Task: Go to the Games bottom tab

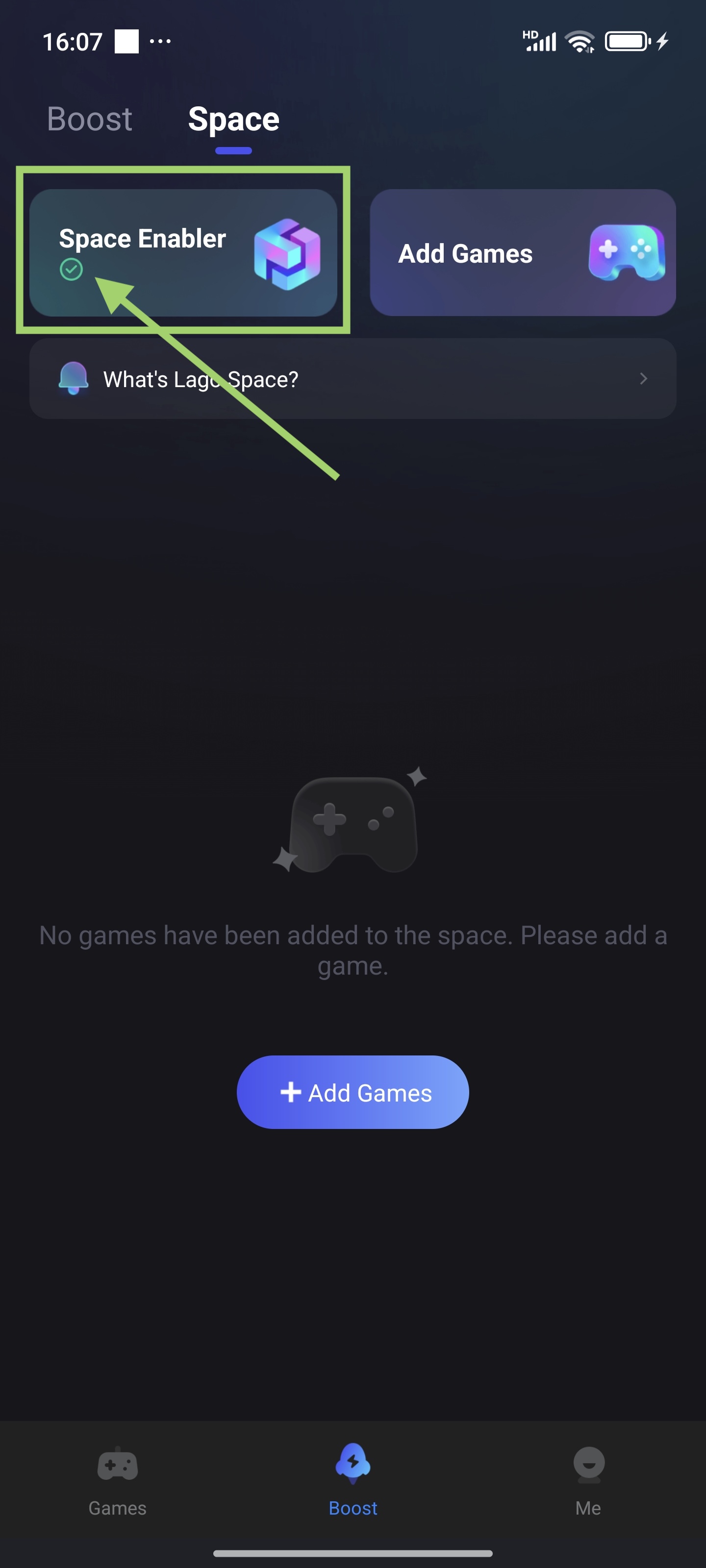Action: tap(118, 1479)
